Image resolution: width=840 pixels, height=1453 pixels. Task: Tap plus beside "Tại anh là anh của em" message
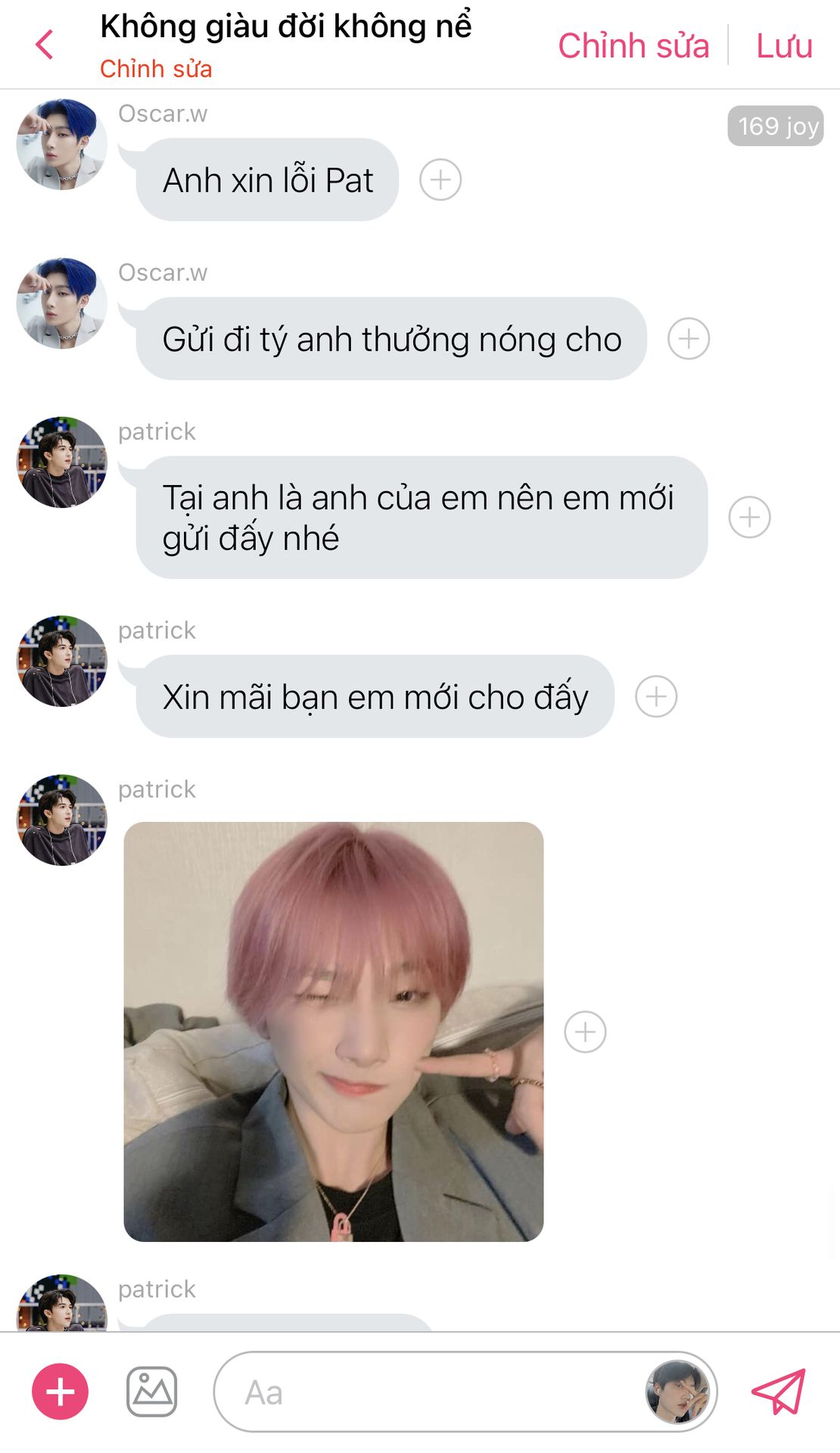(750, 517)
